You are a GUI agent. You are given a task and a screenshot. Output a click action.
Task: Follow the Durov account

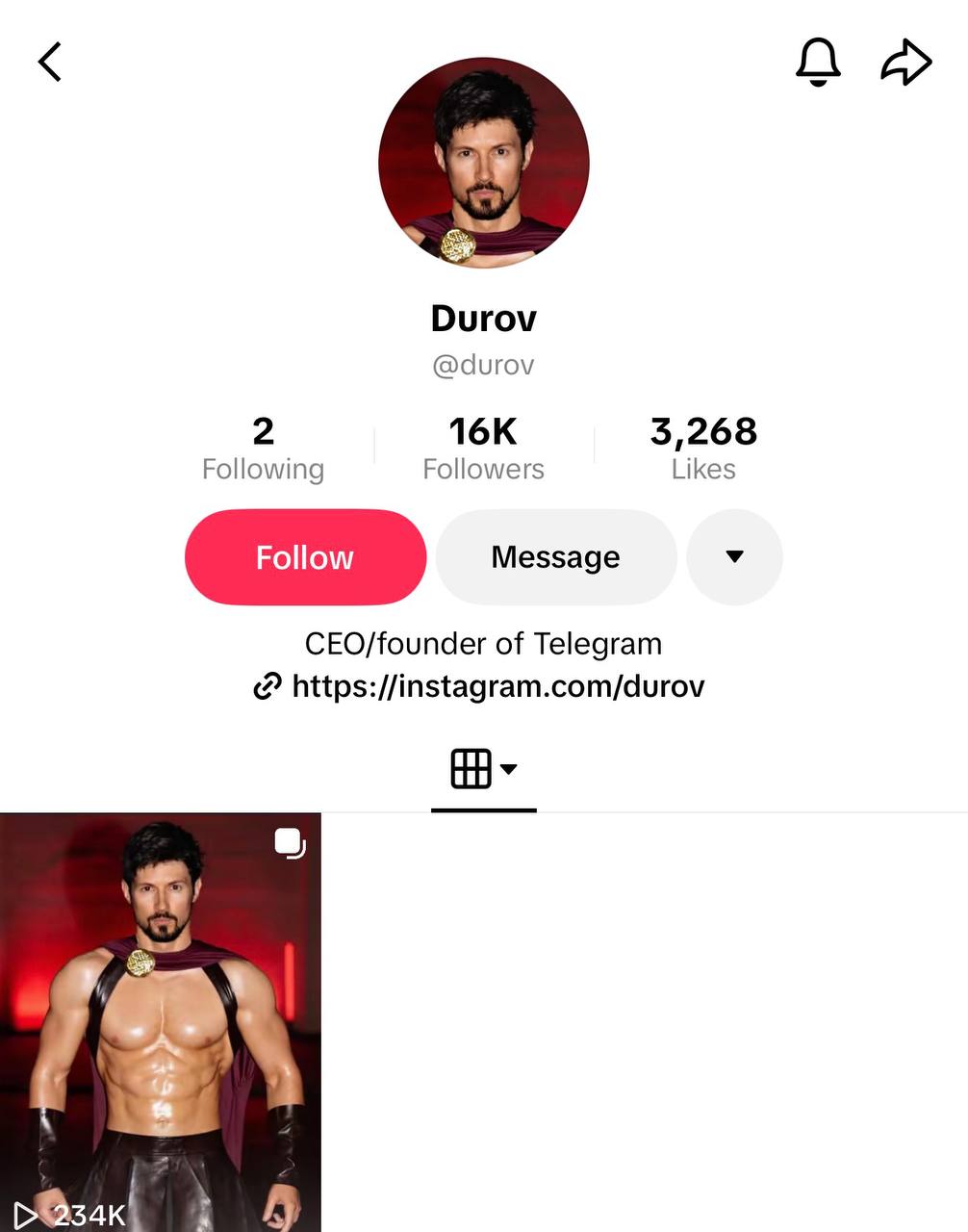coord(305,556)
